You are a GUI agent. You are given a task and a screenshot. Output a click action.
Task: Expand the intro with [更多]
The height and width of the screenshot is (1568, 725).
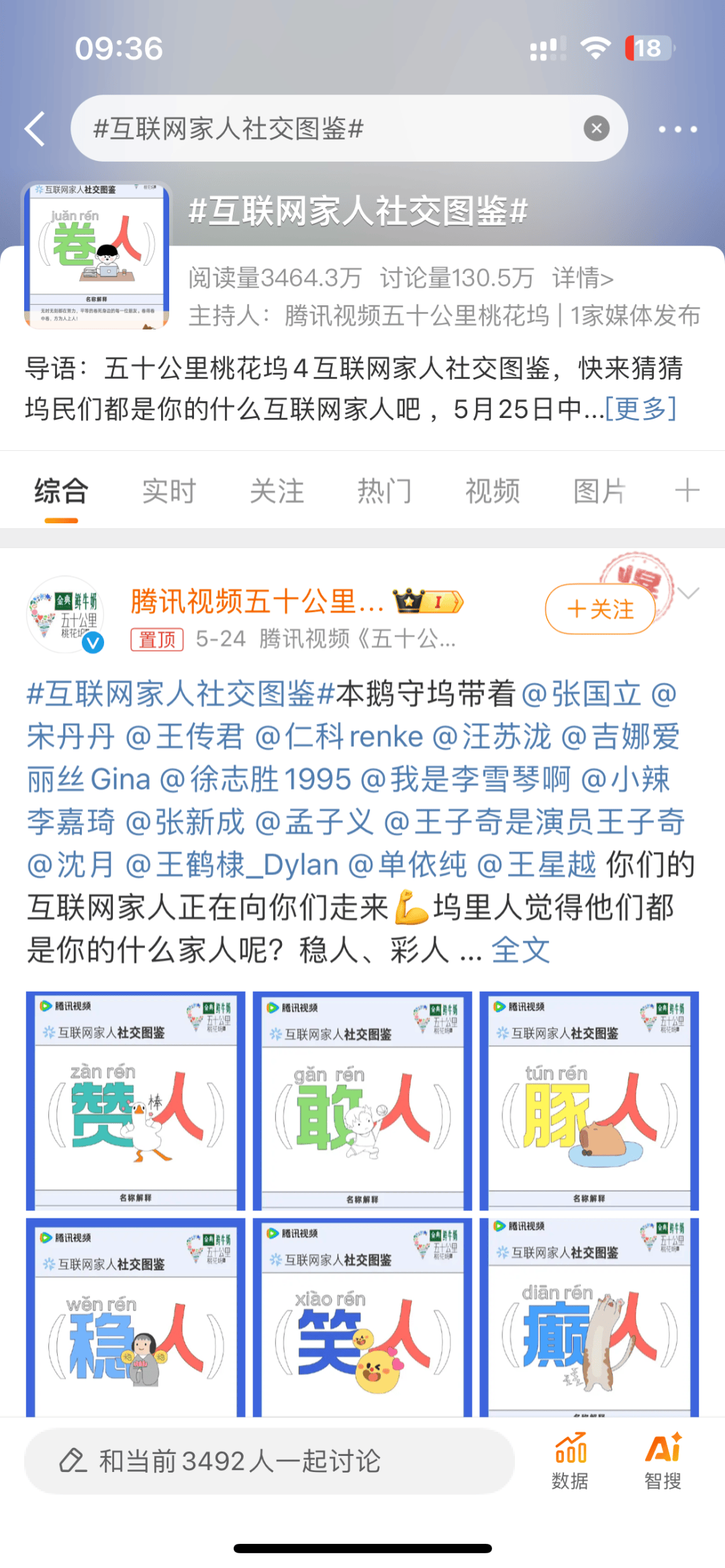[640, 408]
